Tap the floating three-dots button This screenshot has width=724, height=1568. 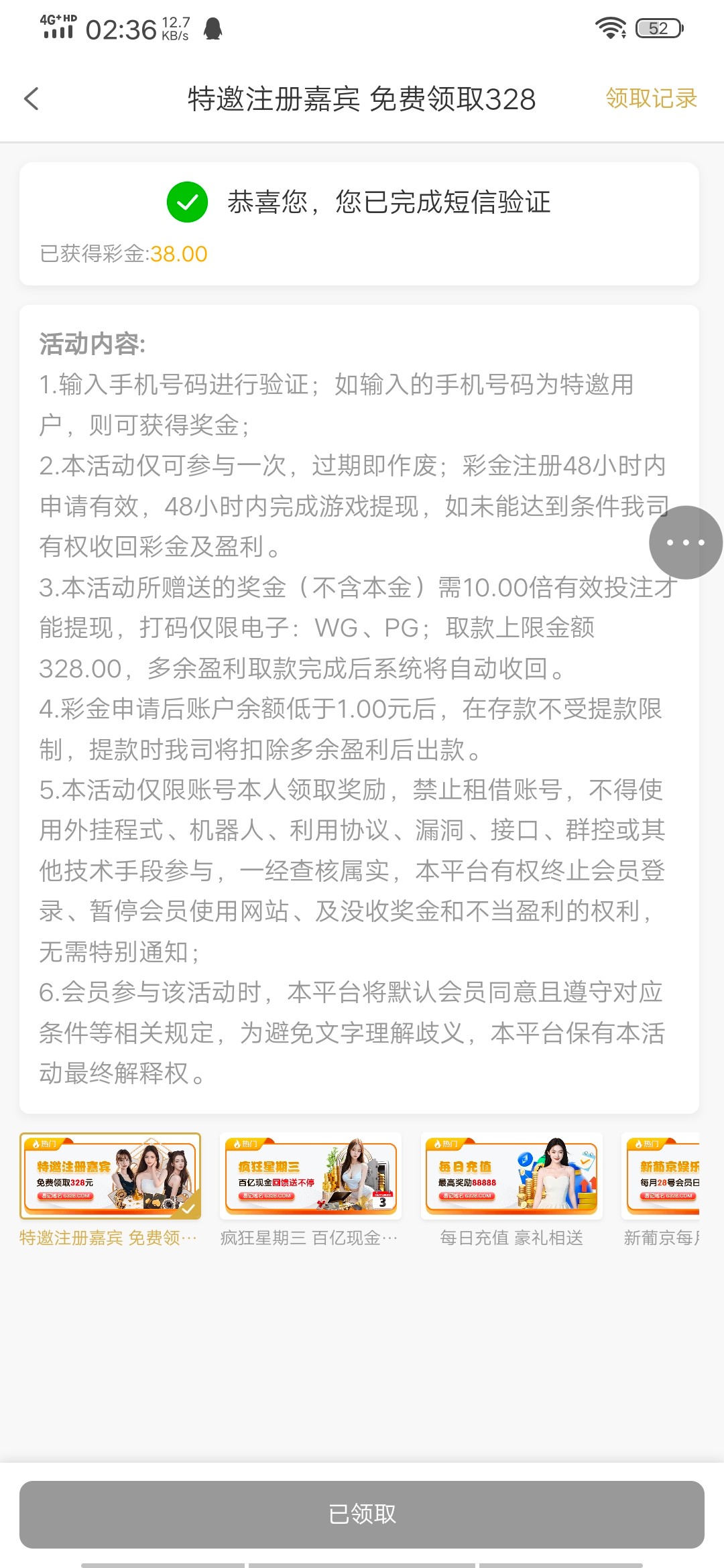(x=685, y=542)
